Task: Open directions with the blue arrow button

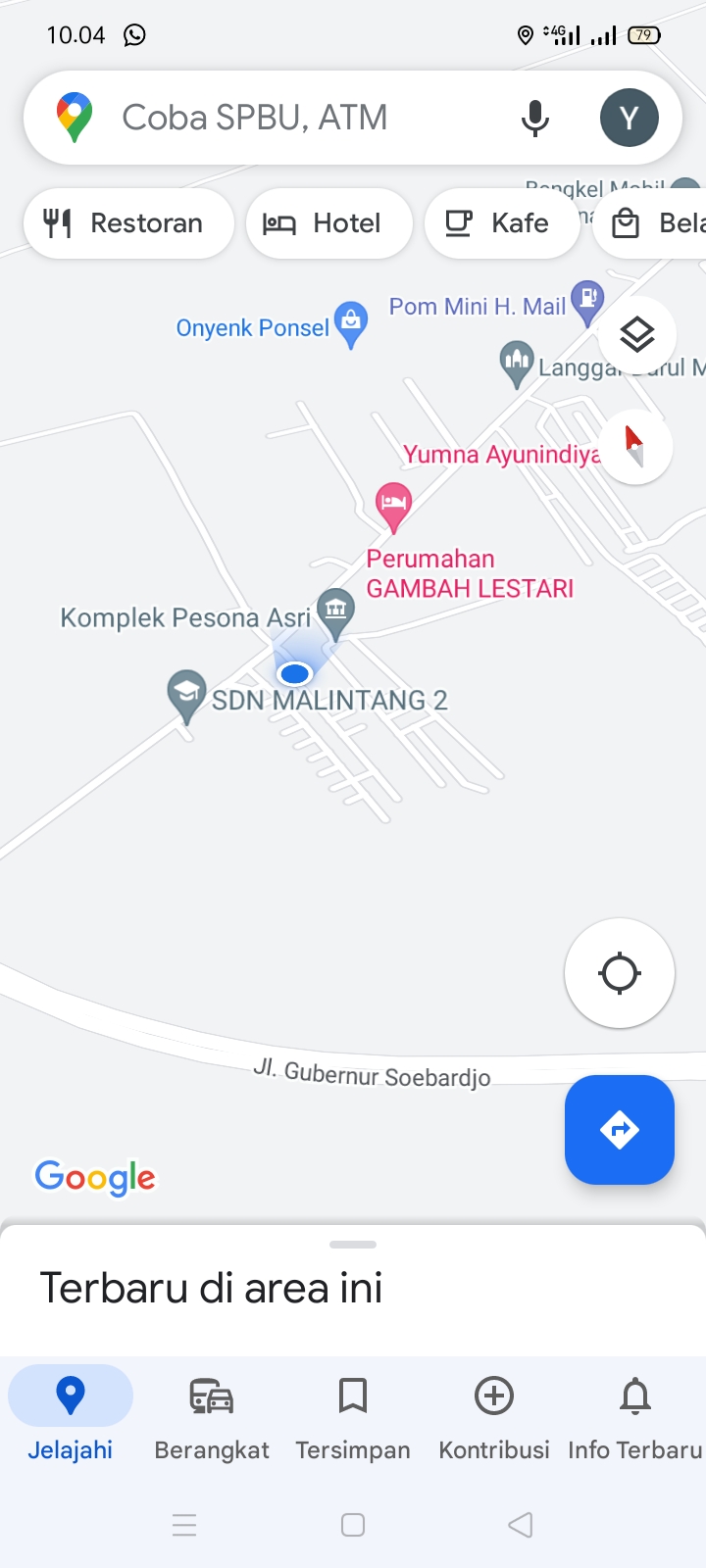Action: 620,1130
